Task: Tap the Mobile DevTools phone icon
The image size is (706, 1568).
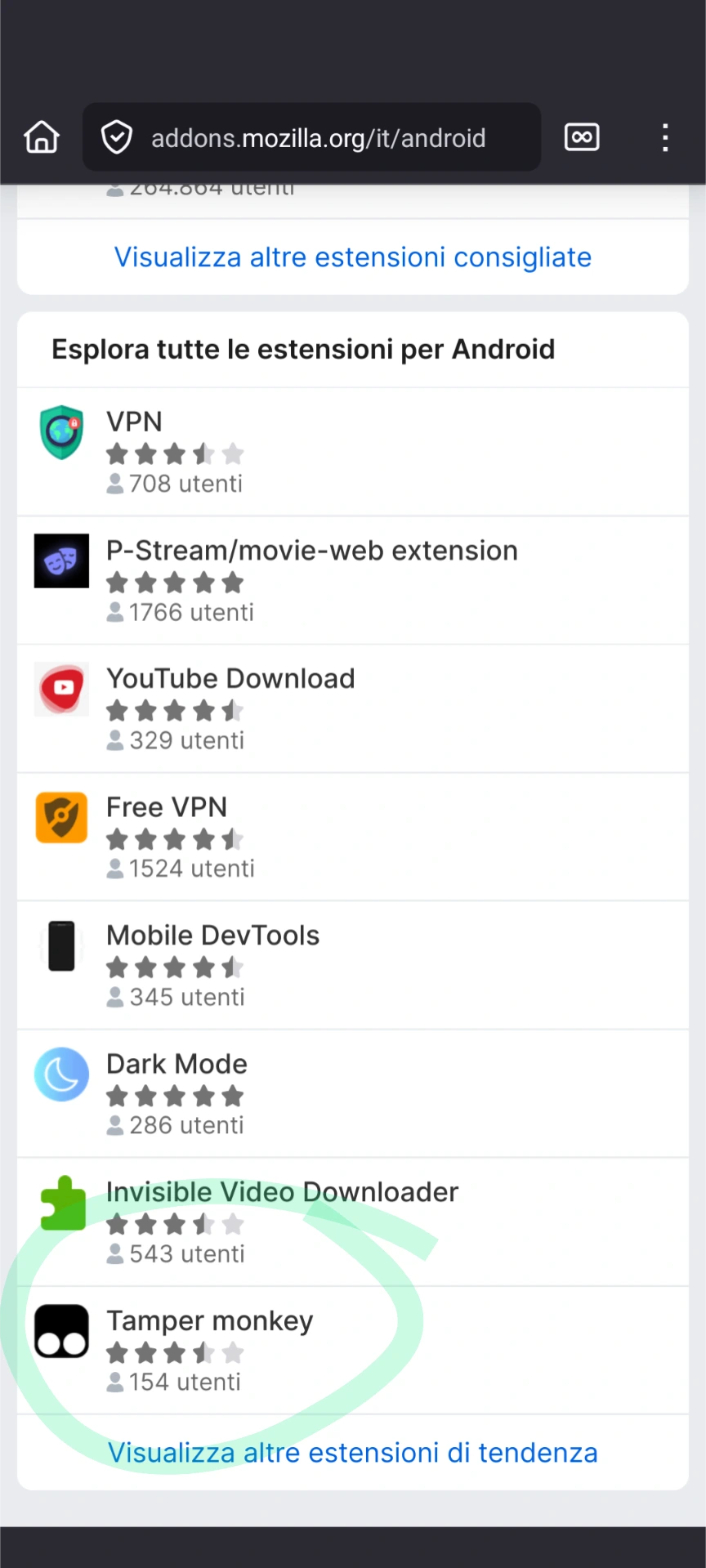Action: [61, 945]
